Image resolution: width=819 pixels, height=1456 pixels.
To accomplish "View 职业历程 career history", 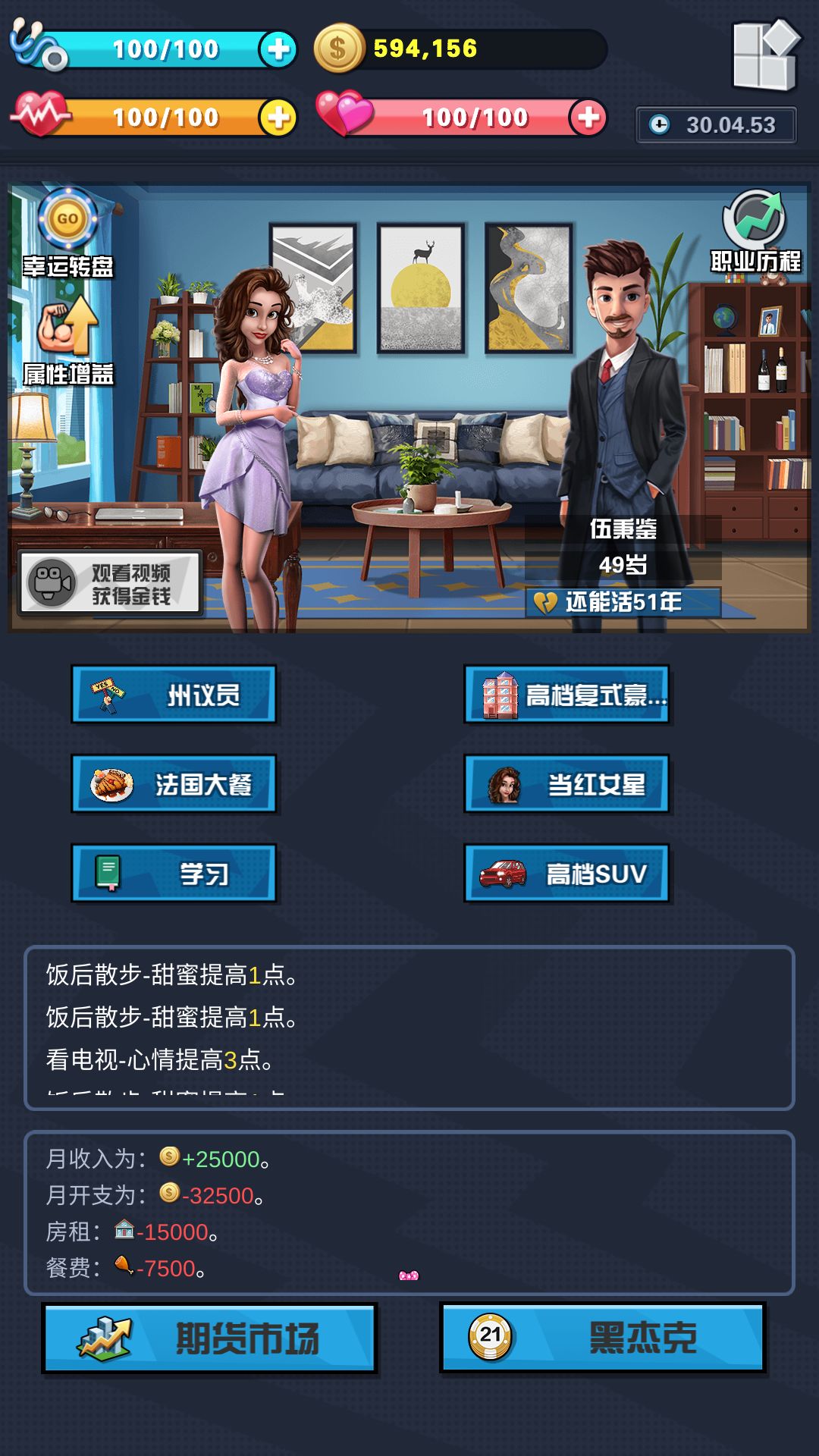I will click(755, 231).
